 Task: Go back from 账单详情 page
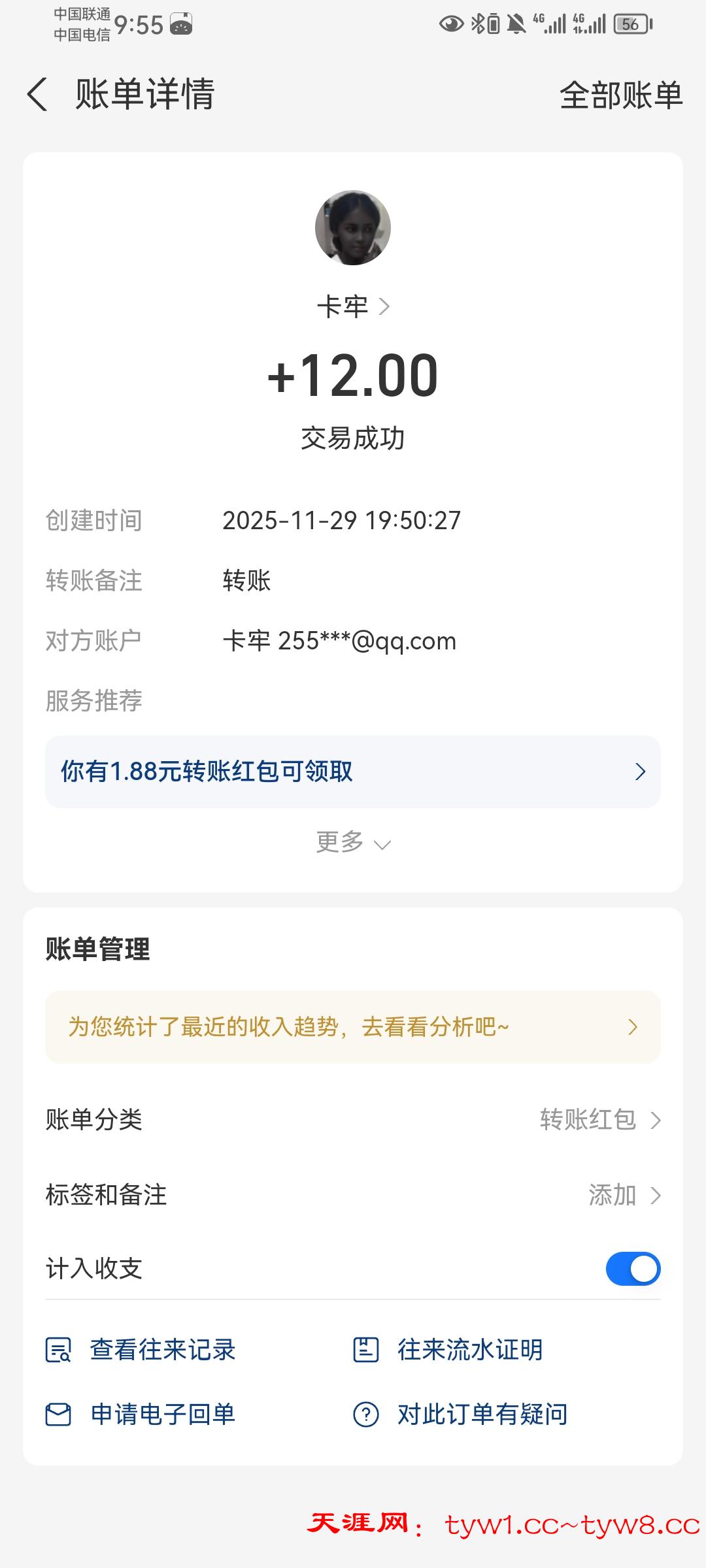38,95
